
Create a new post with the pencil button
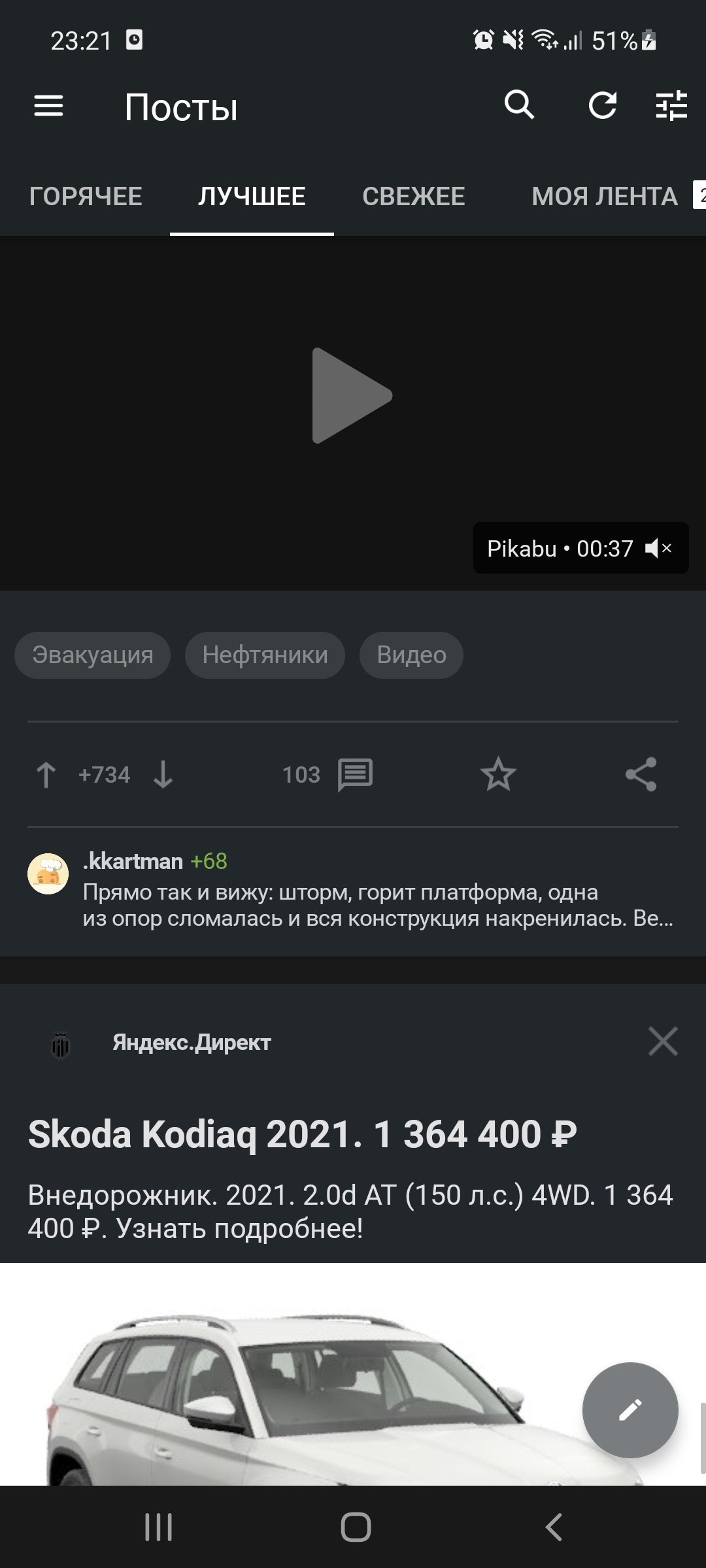(x=630, y=1410)
